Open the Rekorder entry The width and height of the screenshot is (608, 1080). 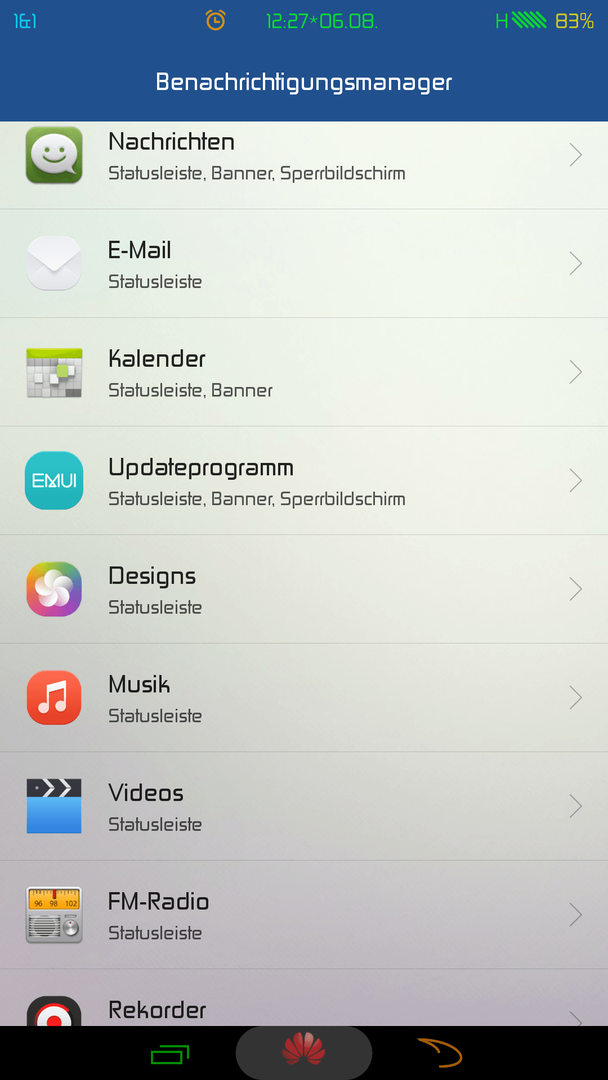pyautogui.click(x=304, y=997)
